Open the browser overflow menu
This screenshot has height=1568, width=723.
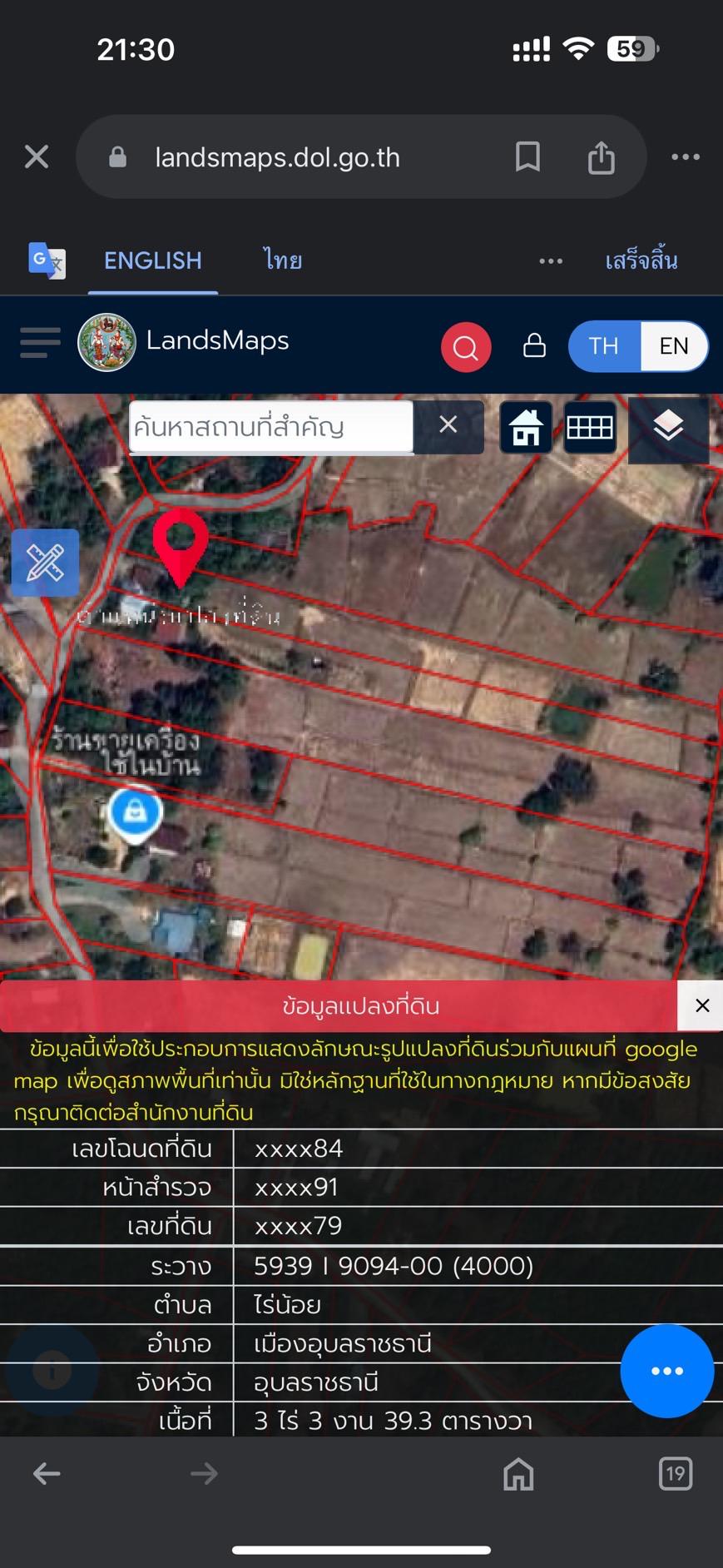686,156
